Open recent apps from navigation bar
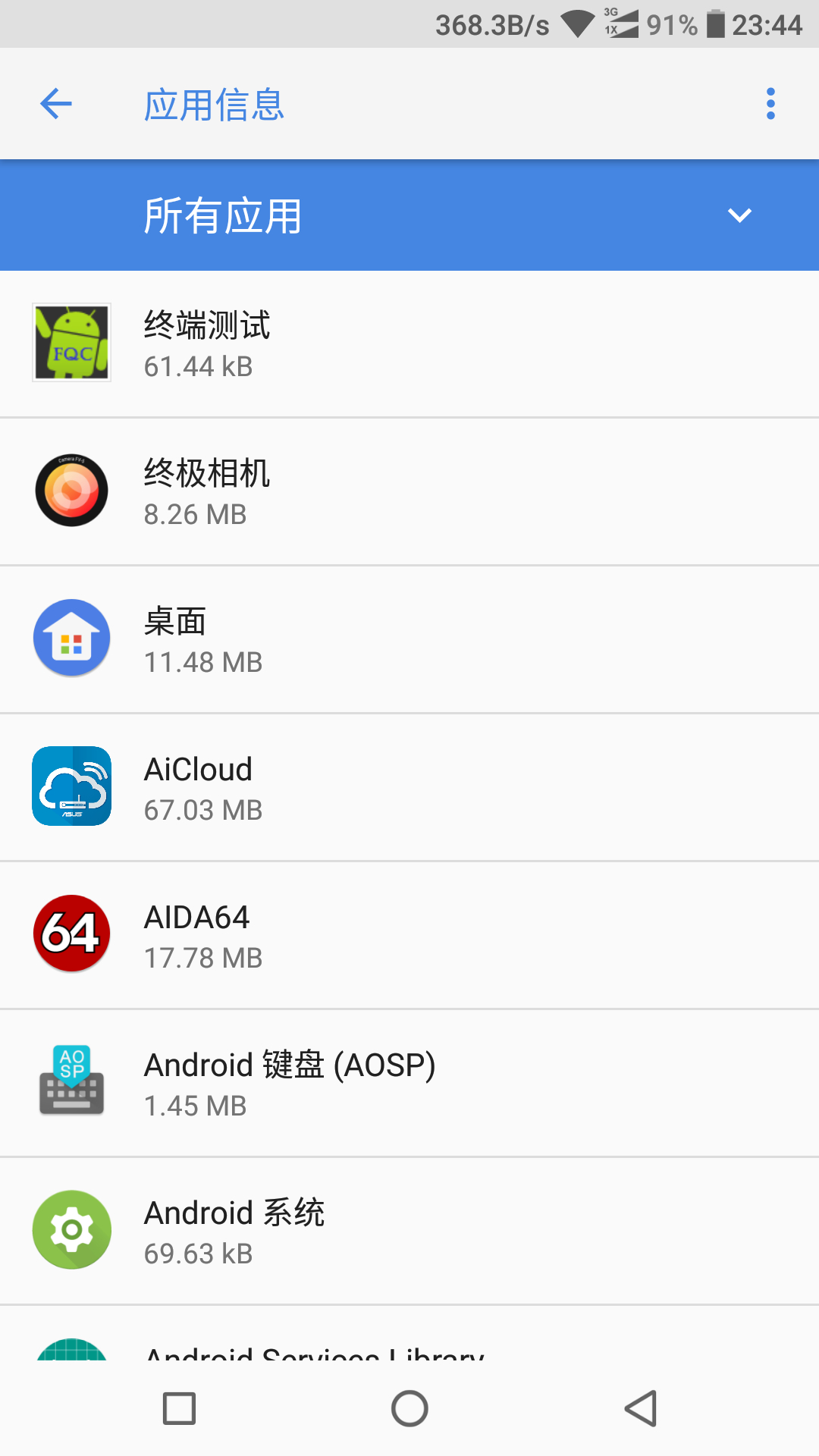The image size is (819, 1456). [180, 1408]
